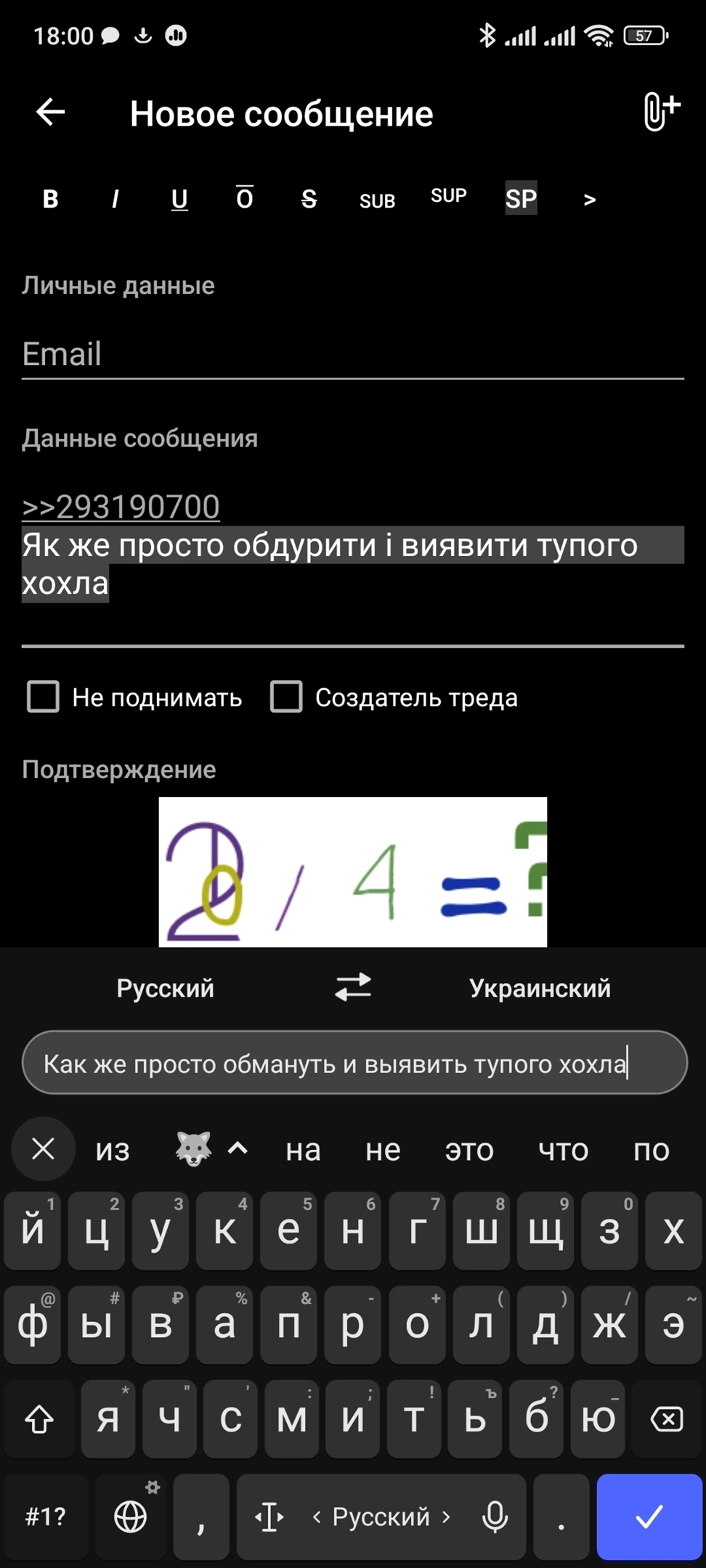Check the 'Создатель треда' checkbox

point(286,697)
